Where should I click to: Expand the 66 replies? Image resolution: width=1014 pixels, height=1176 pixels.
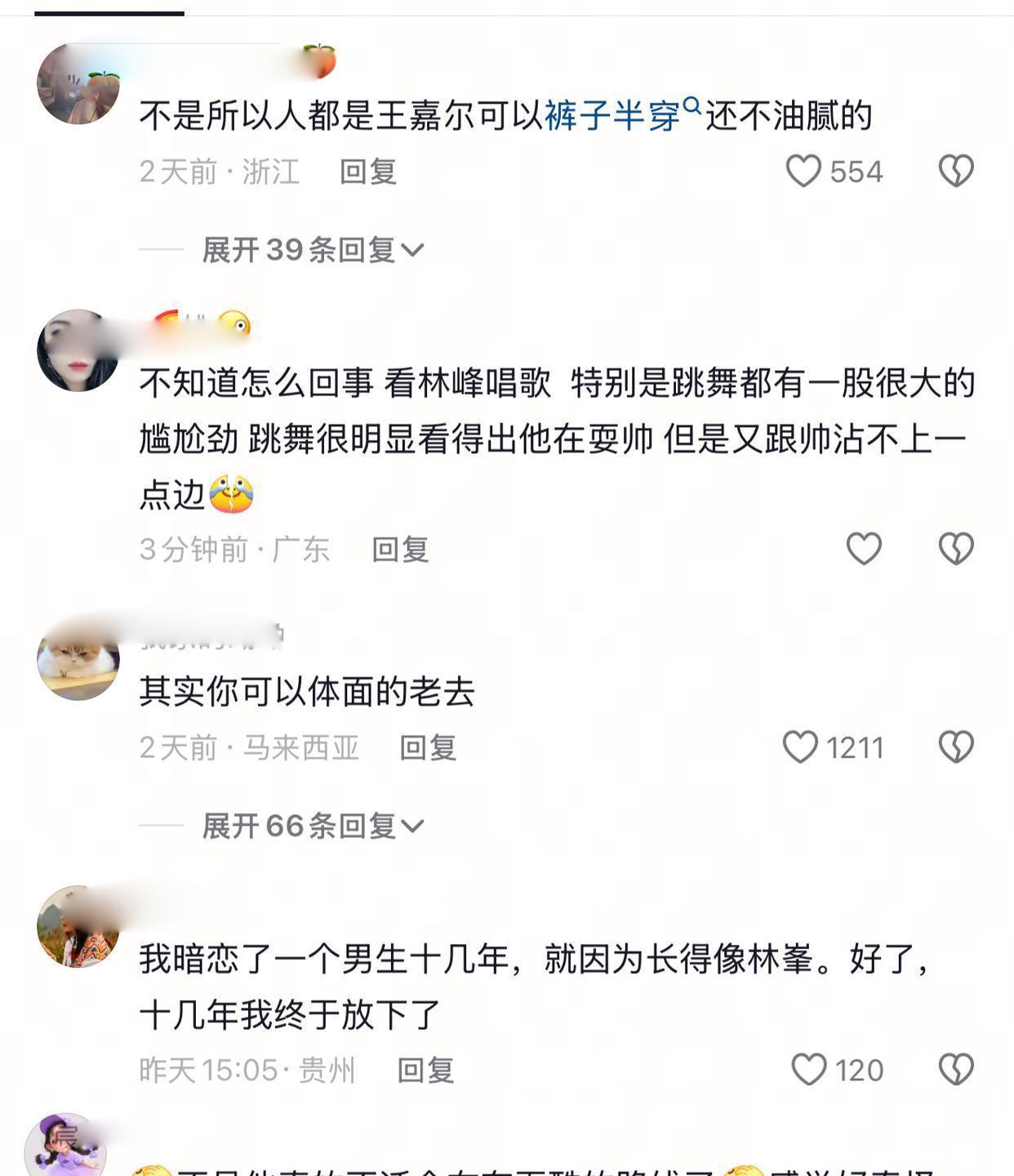click(x=313, y=826)
